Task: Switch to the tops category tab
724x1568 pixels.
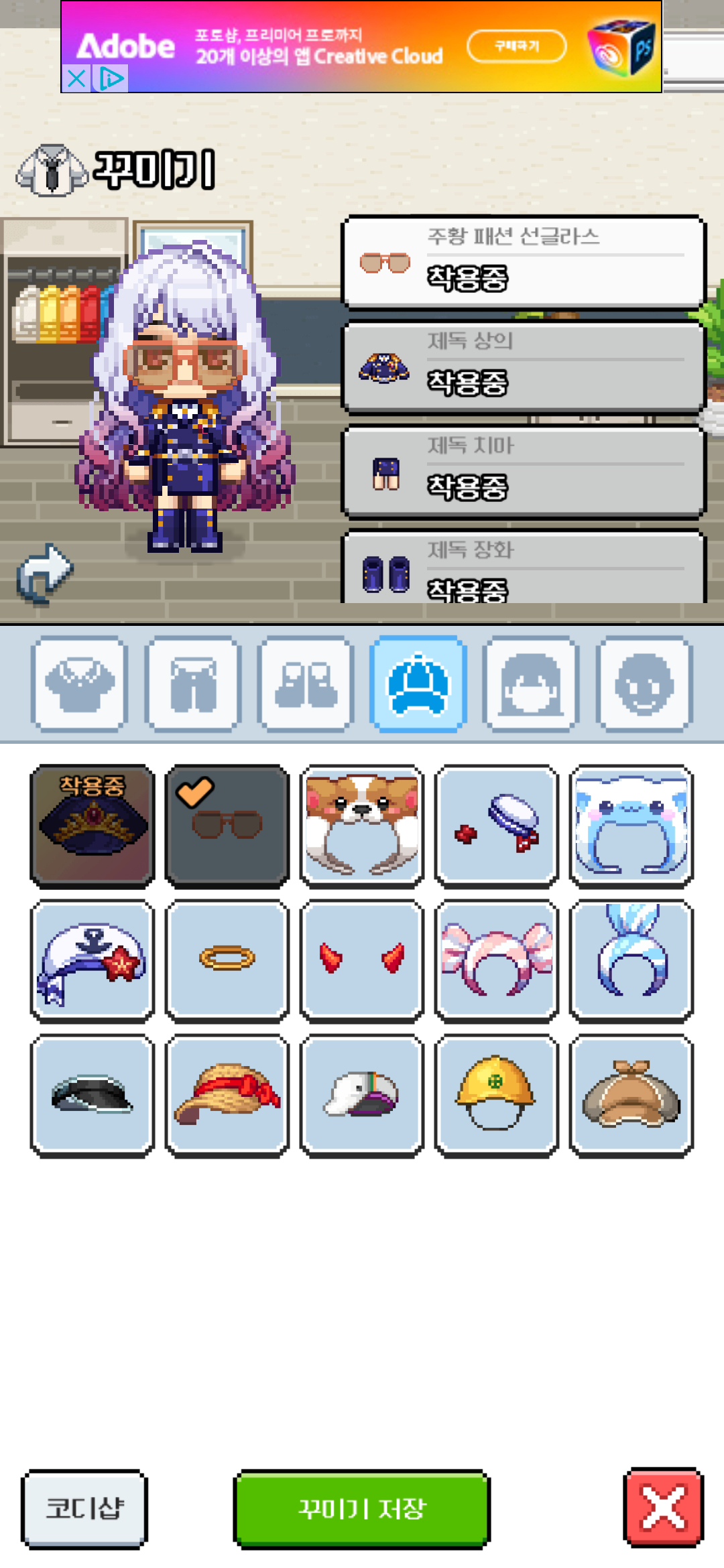Action: click(79, 683)
